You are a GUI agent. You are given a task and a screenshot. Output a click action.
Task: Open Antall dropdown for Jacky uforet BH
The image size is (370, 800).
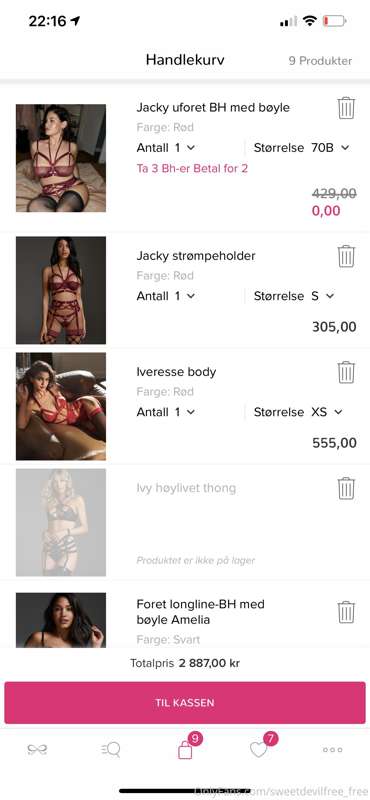click(x=166, y=148)
